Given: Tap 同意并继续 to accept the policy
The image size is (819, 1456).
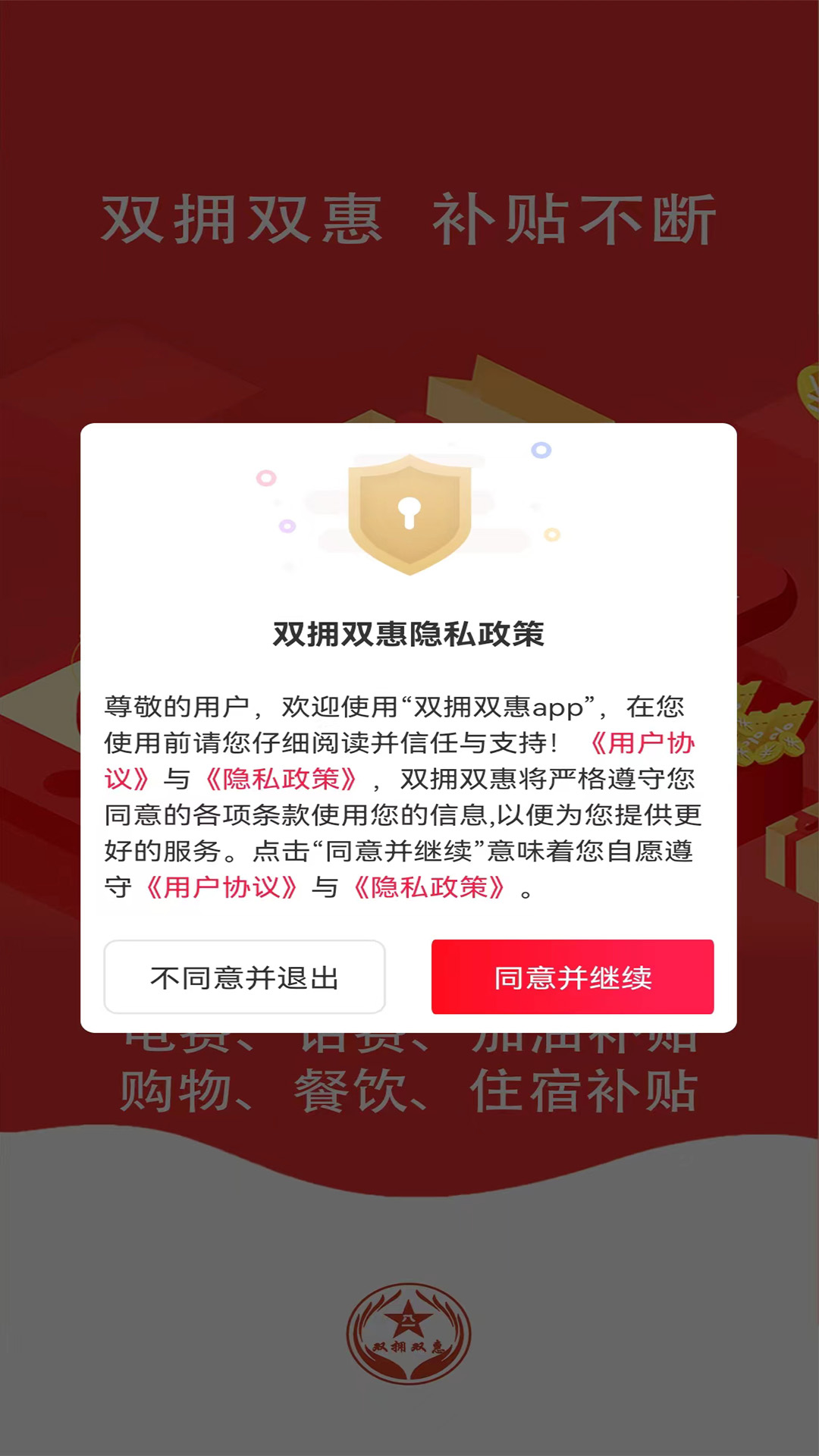Looking at the screenshot, I should point(573,977).
